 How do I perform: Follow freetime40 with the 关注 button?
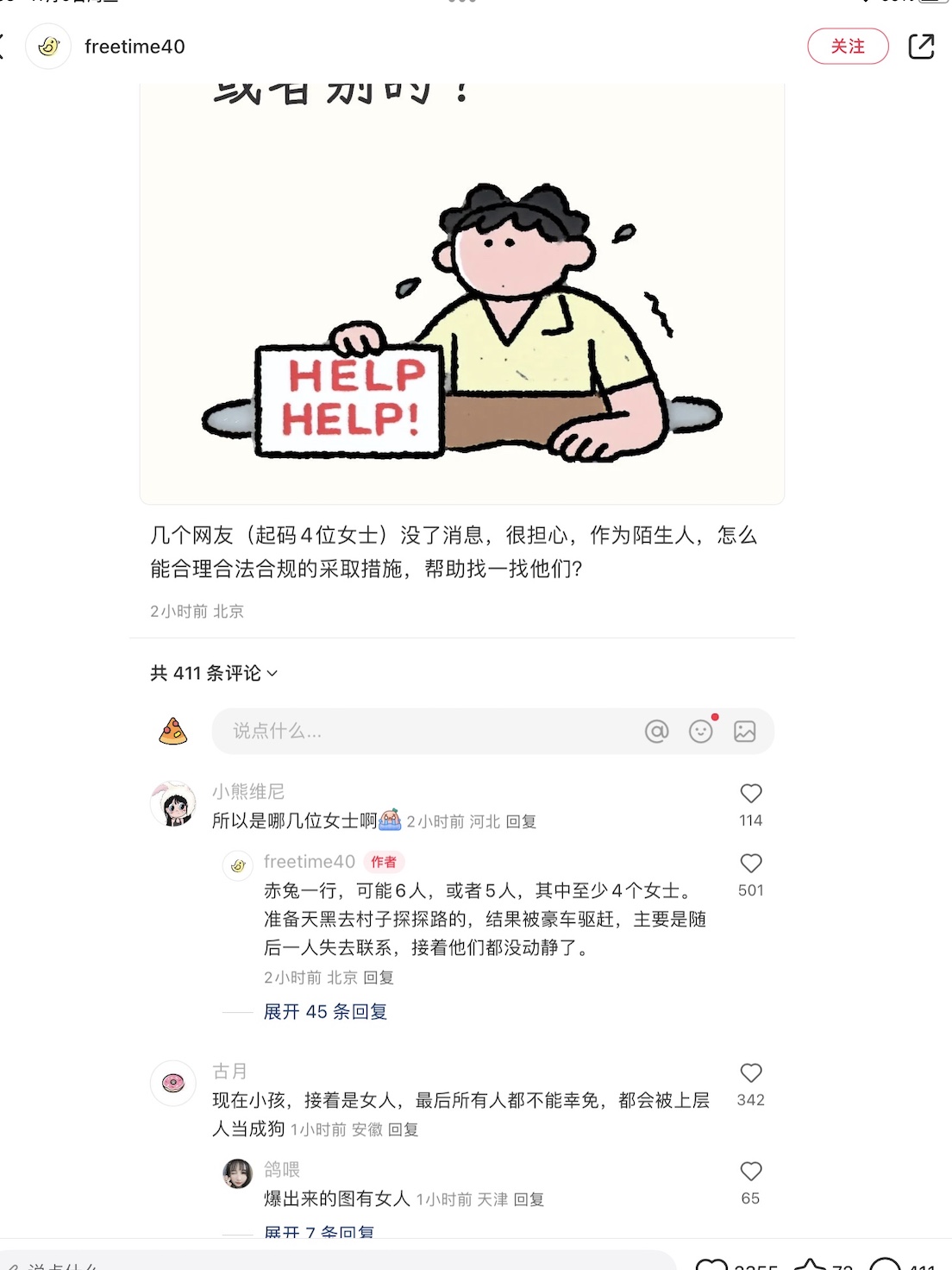(x=848, y=47)
